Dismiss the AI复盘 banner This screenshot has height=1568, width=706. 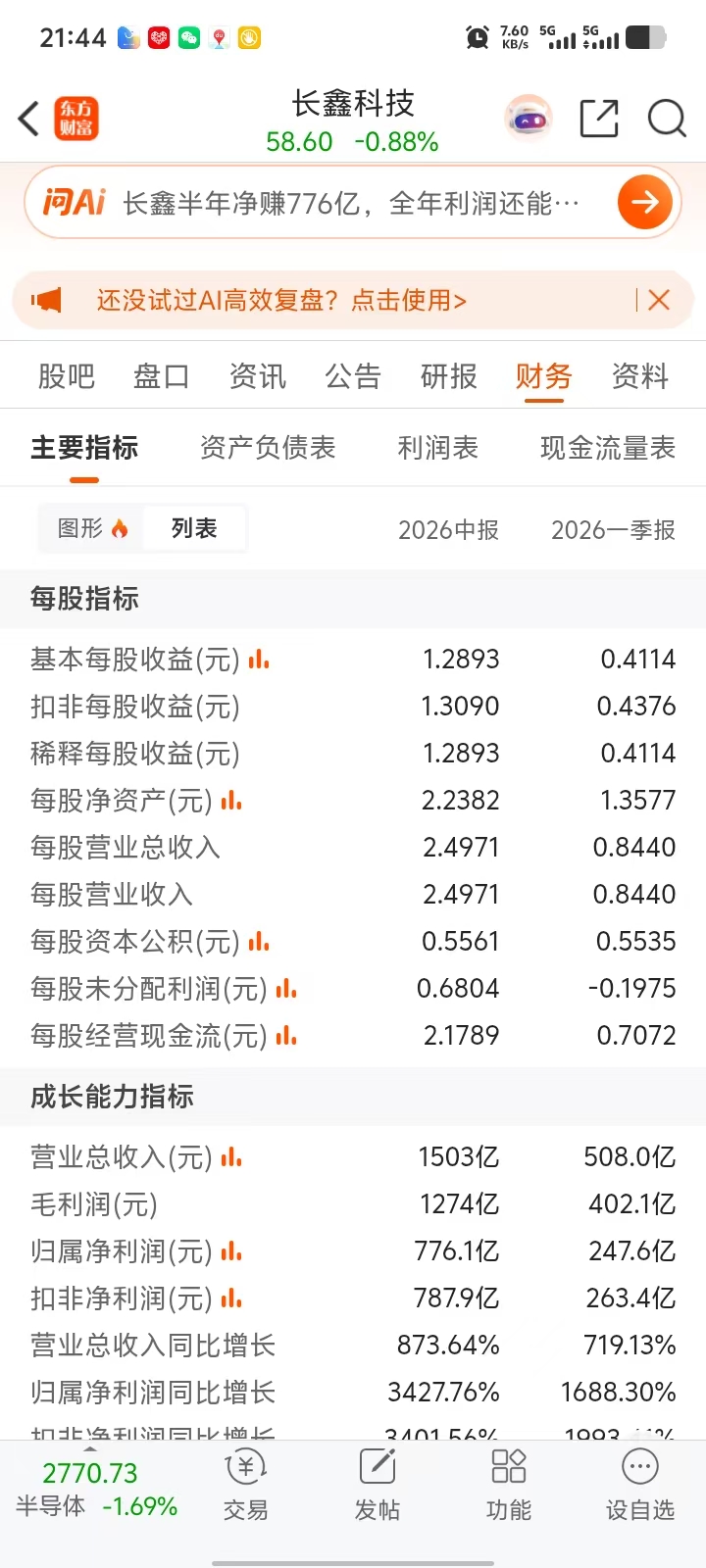(659, 300)
